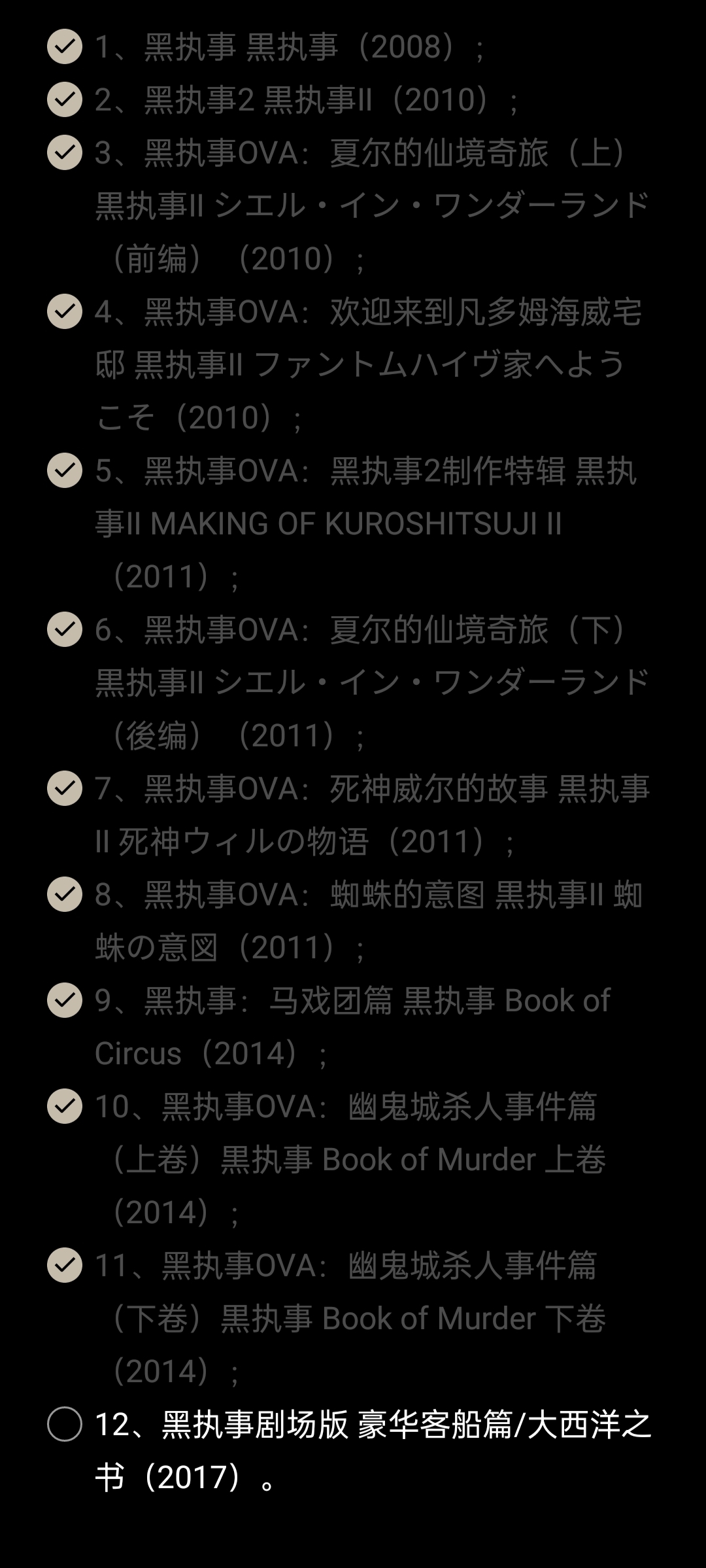Uncheck item 7 死神威尔的故事

65,788
